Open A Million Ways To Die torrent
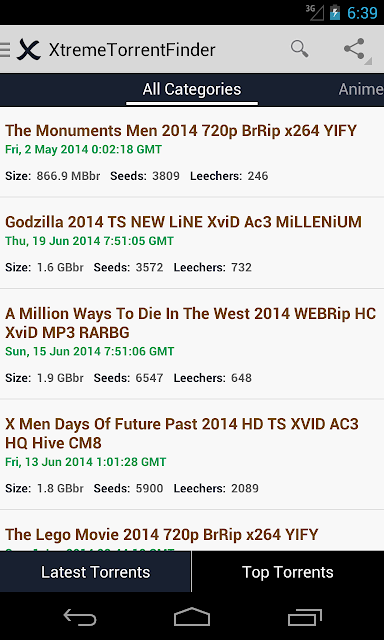Screen dimensions: 384x640 pos(192,344)
